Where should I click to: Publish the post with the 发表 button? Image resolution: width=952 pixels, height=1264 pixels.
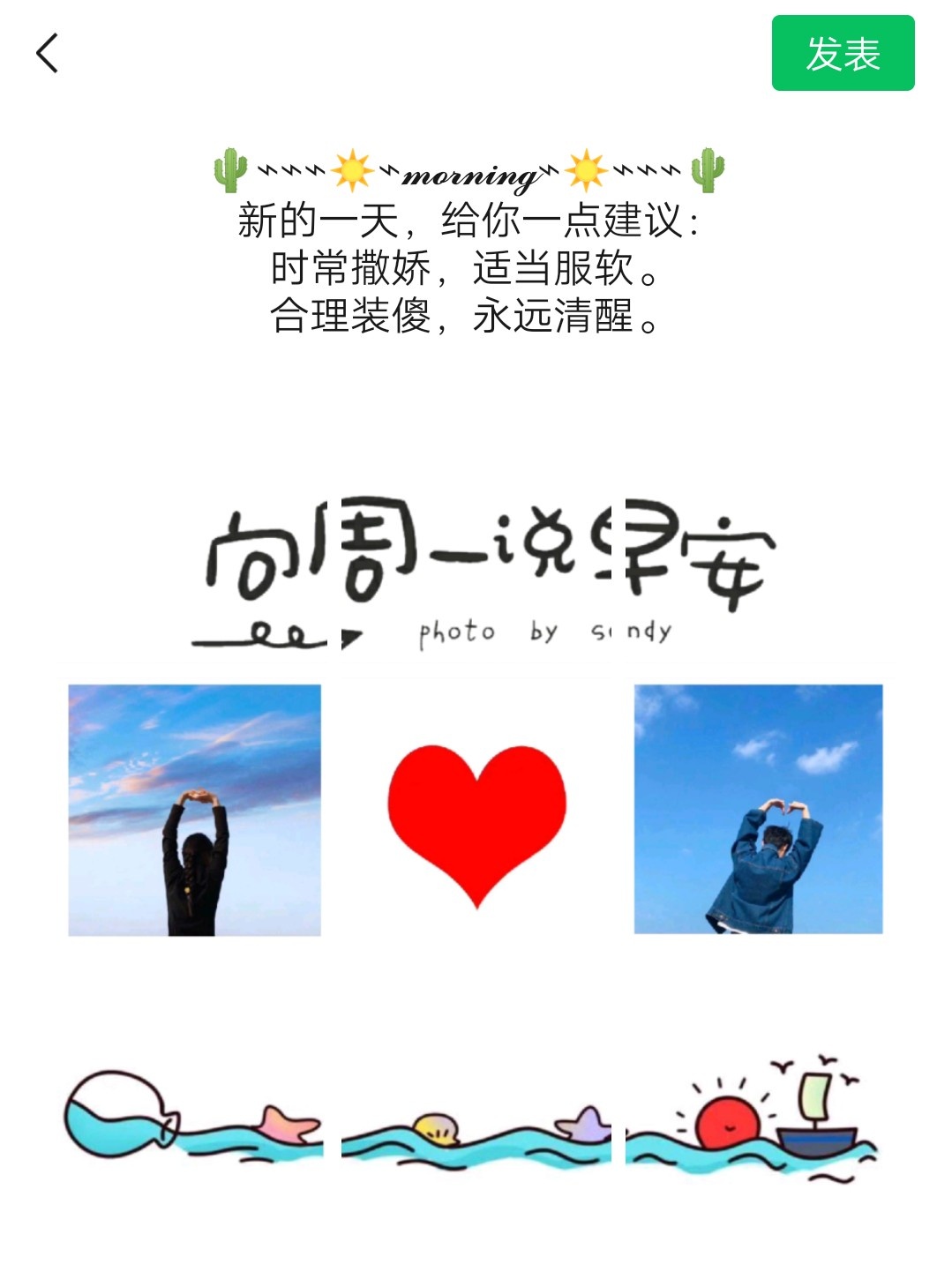pyautogui.click(x=843, y=54)
